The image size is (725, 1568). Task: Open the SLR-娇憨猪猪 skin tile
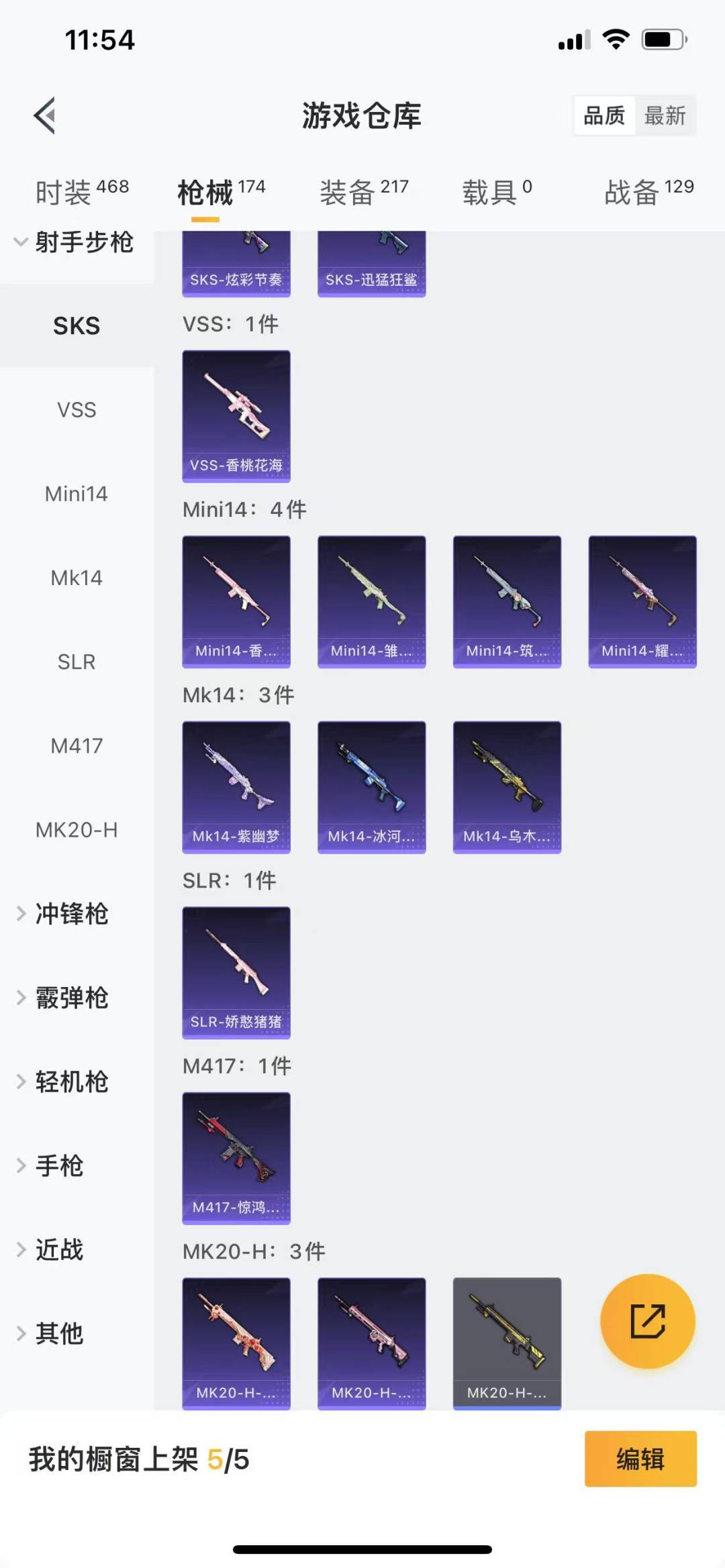(236, 972)
